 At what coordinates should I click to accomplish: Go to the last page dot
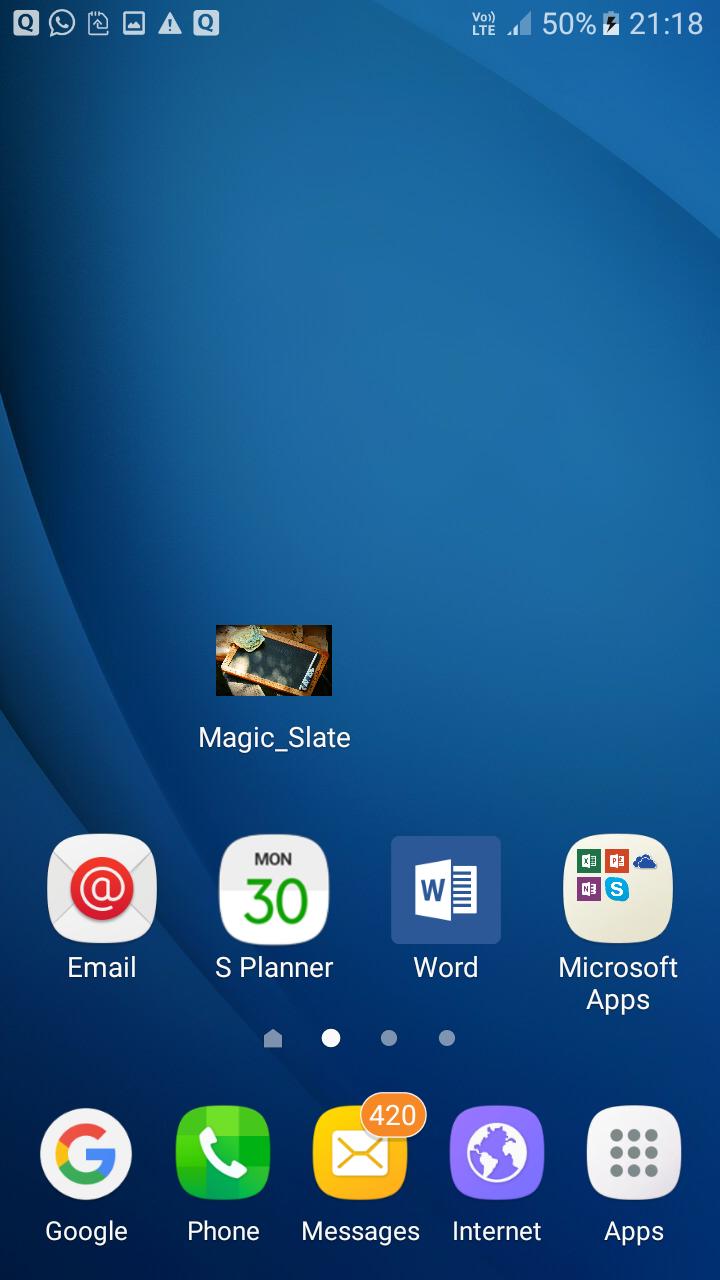coord(447,1039)
